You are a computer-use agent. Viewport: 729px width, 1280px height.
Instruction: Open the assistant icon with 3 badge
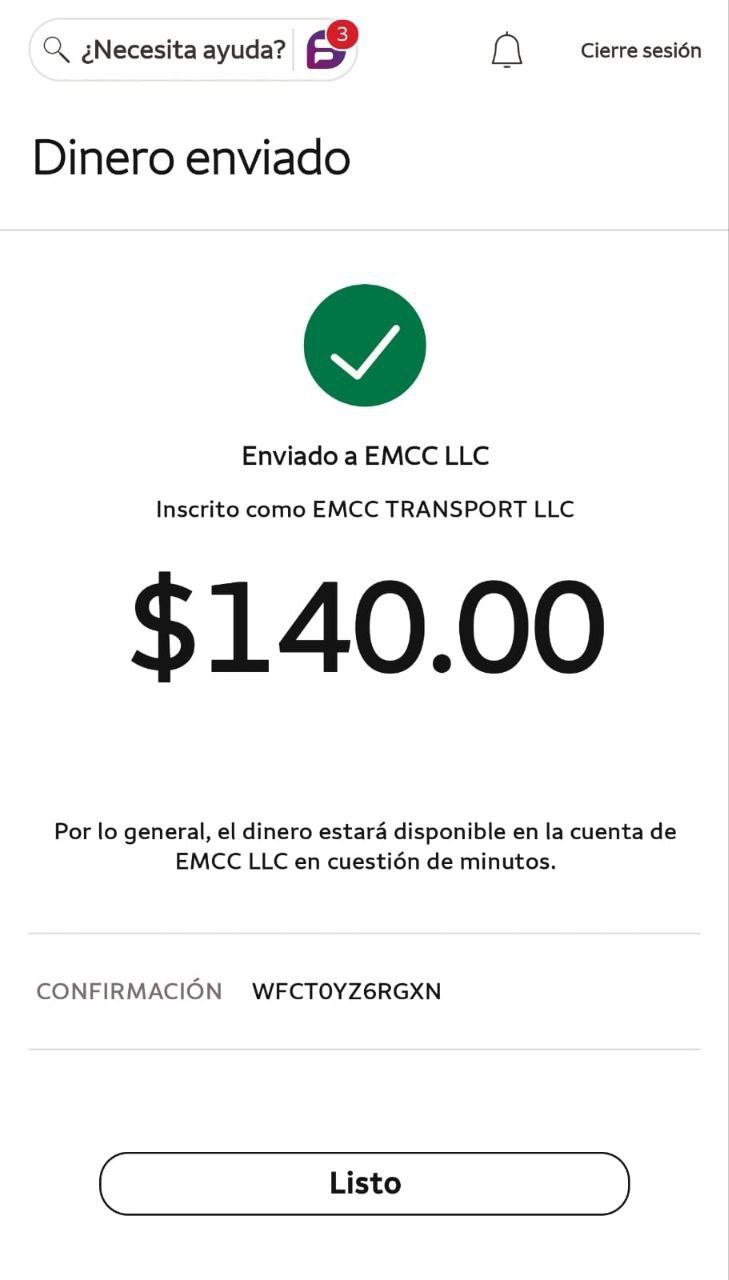click(x=328, y=49)
